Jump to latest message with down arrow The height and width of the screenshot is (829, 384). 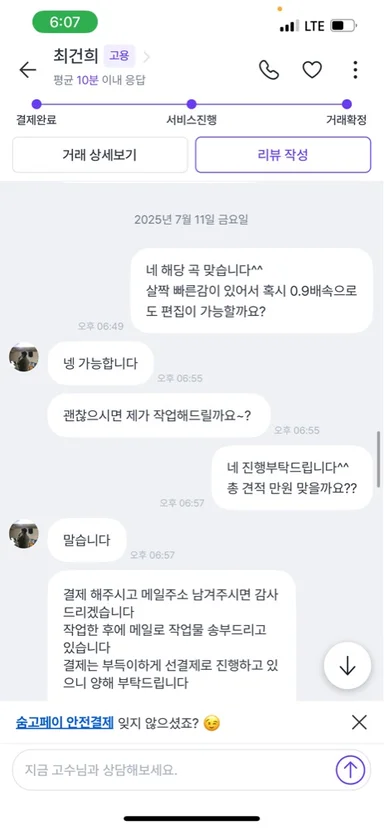click(348, 666)
